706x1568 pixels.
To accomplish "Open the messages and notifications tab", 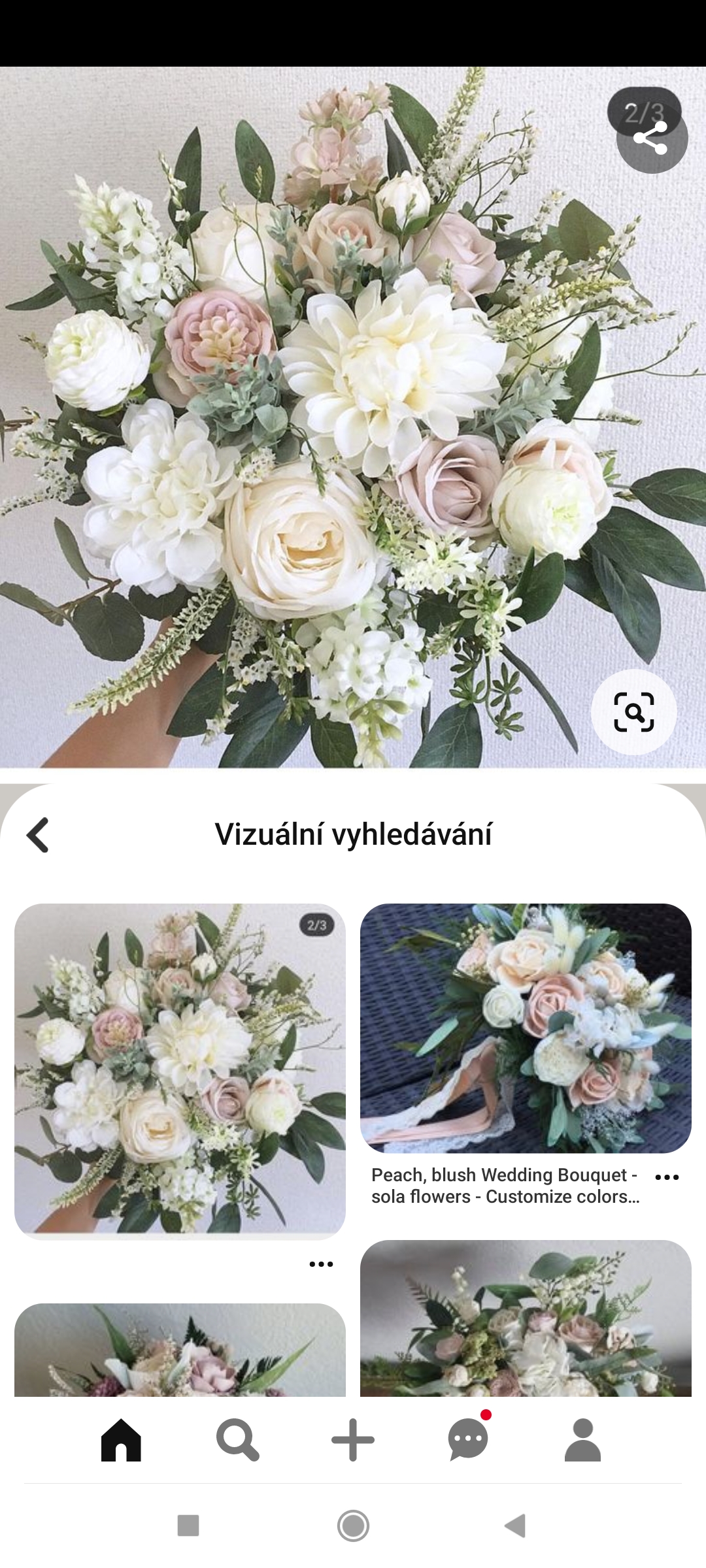I will pyautogui.click(x=468, y=1440).
